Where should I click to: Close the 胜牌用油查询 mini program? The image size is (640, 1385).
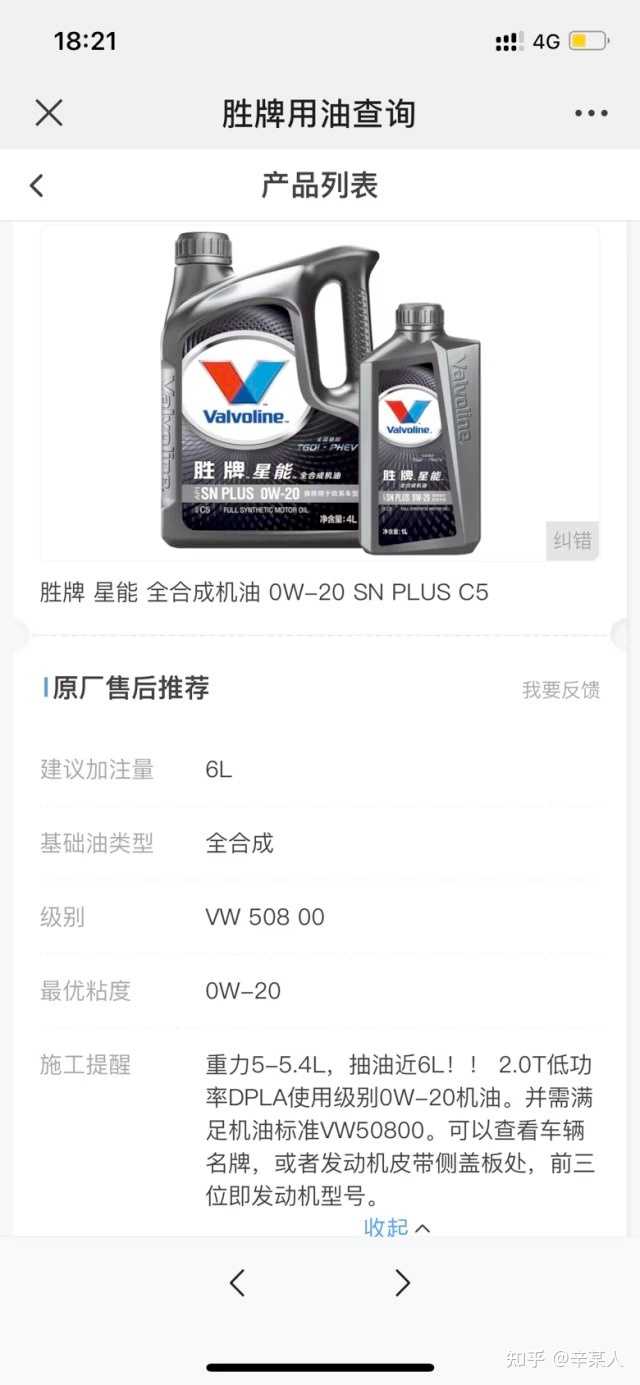coord(48,113)
